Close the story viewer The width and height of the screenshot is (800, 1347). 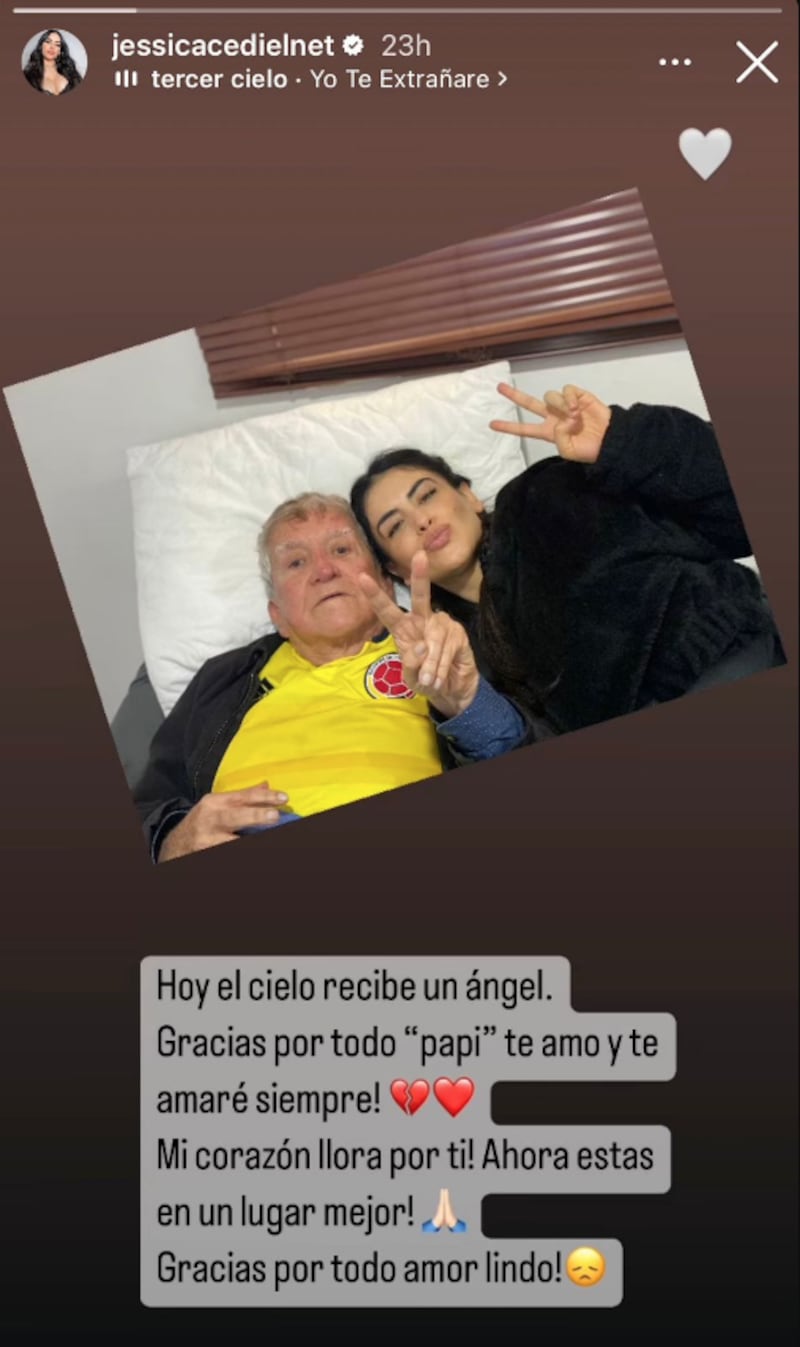click(x=757, y=62)
